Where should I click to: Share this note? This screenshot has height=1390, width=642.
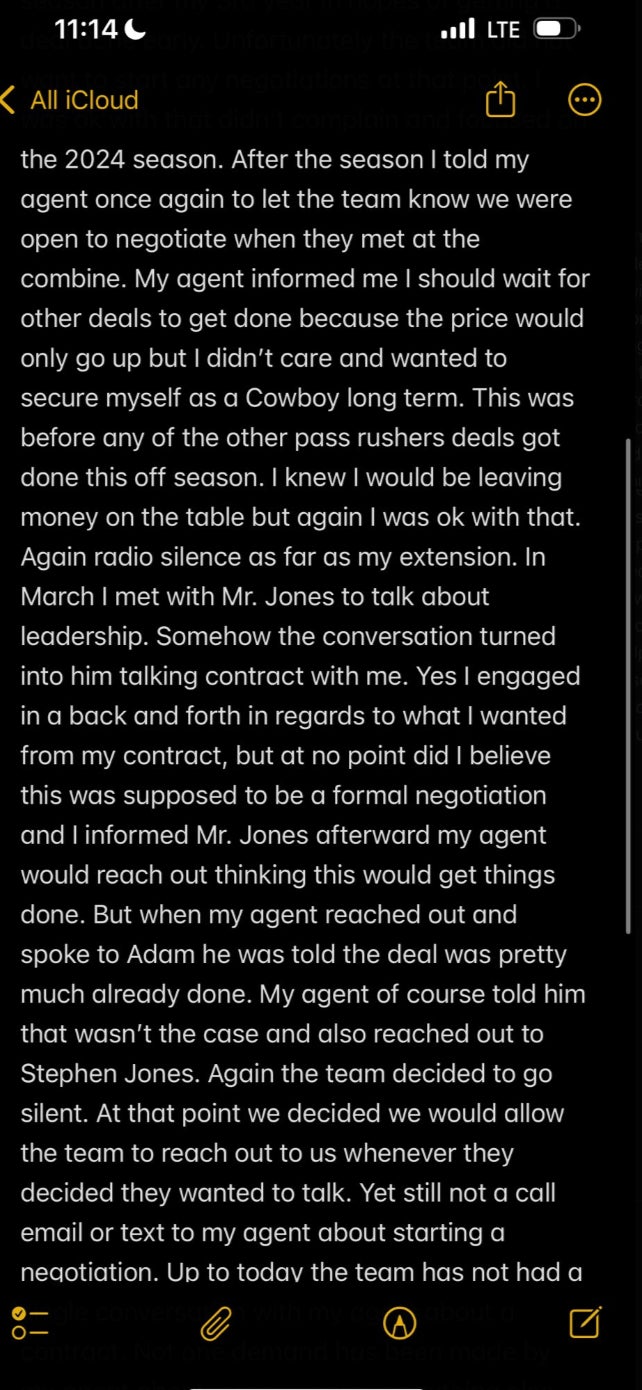500,99
